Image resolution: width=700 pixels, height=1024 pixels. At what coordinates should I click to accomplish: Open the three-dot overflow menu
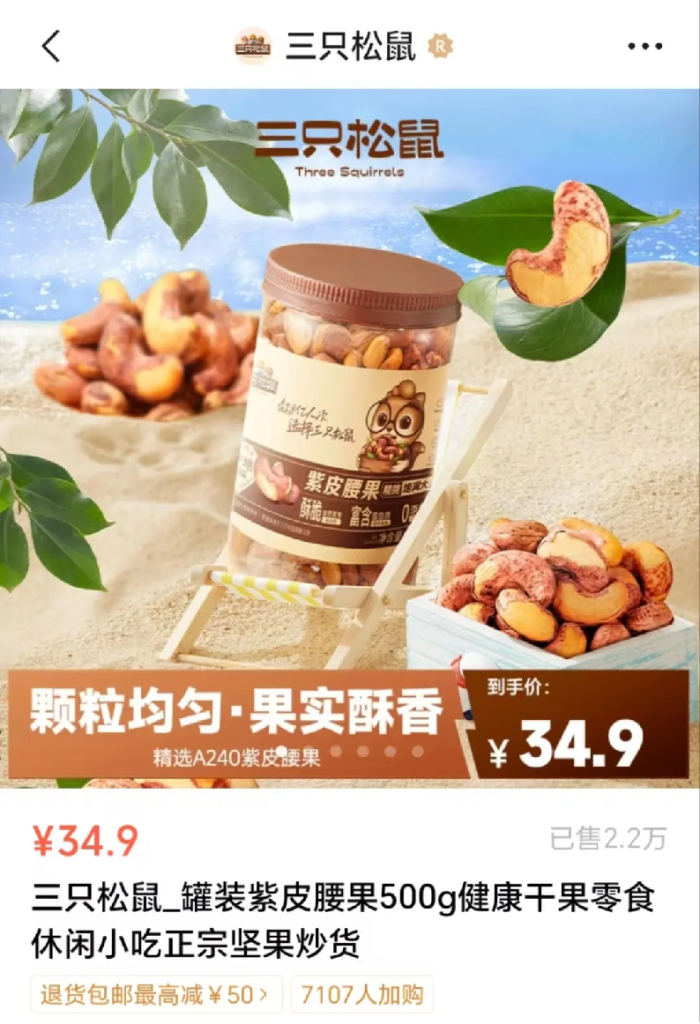644,46
